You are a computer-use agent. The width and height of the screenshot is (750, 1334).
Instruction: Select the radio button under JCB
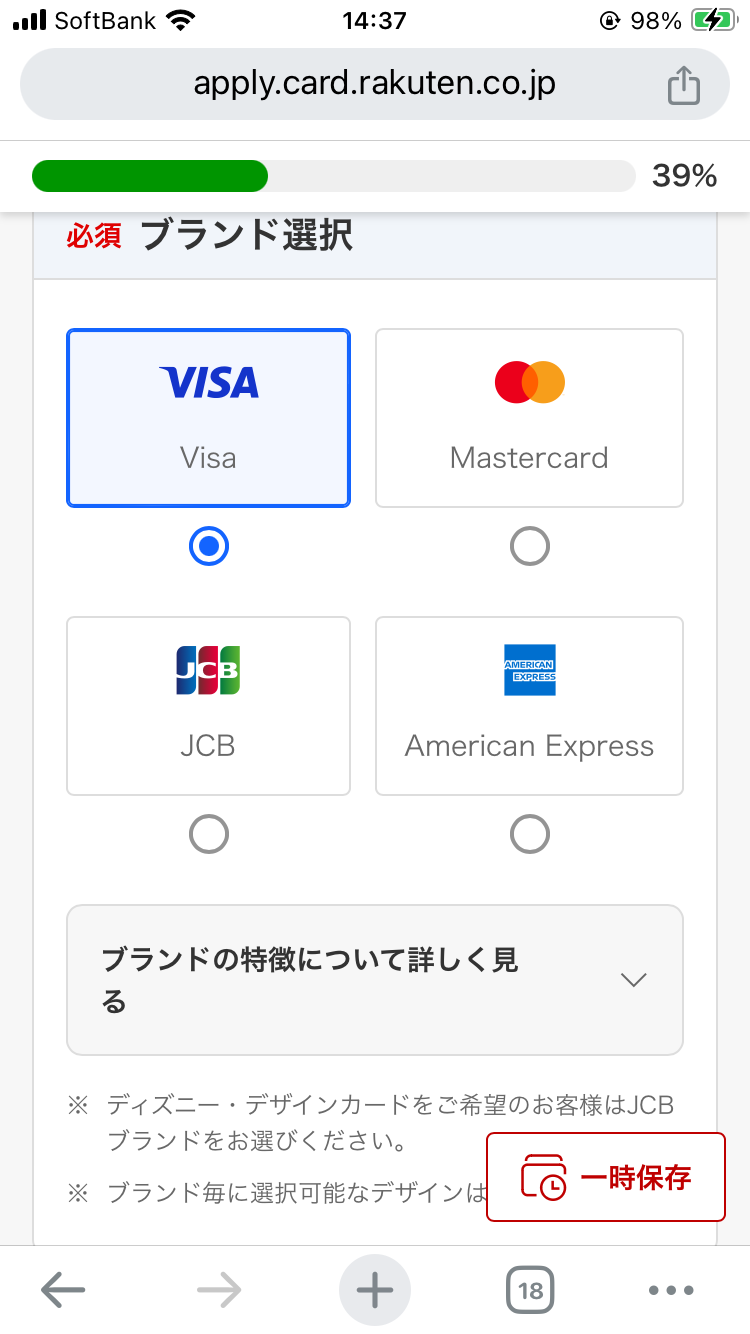(x=209, y=835)
